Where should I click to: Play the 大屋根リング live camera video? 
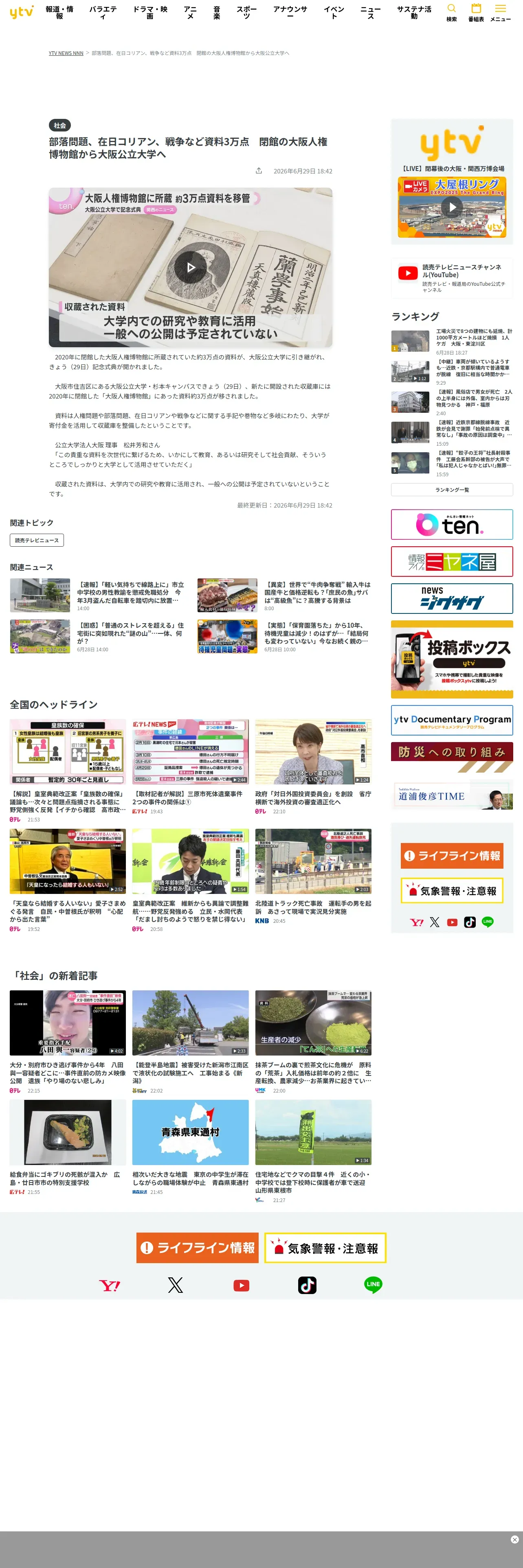452,207
